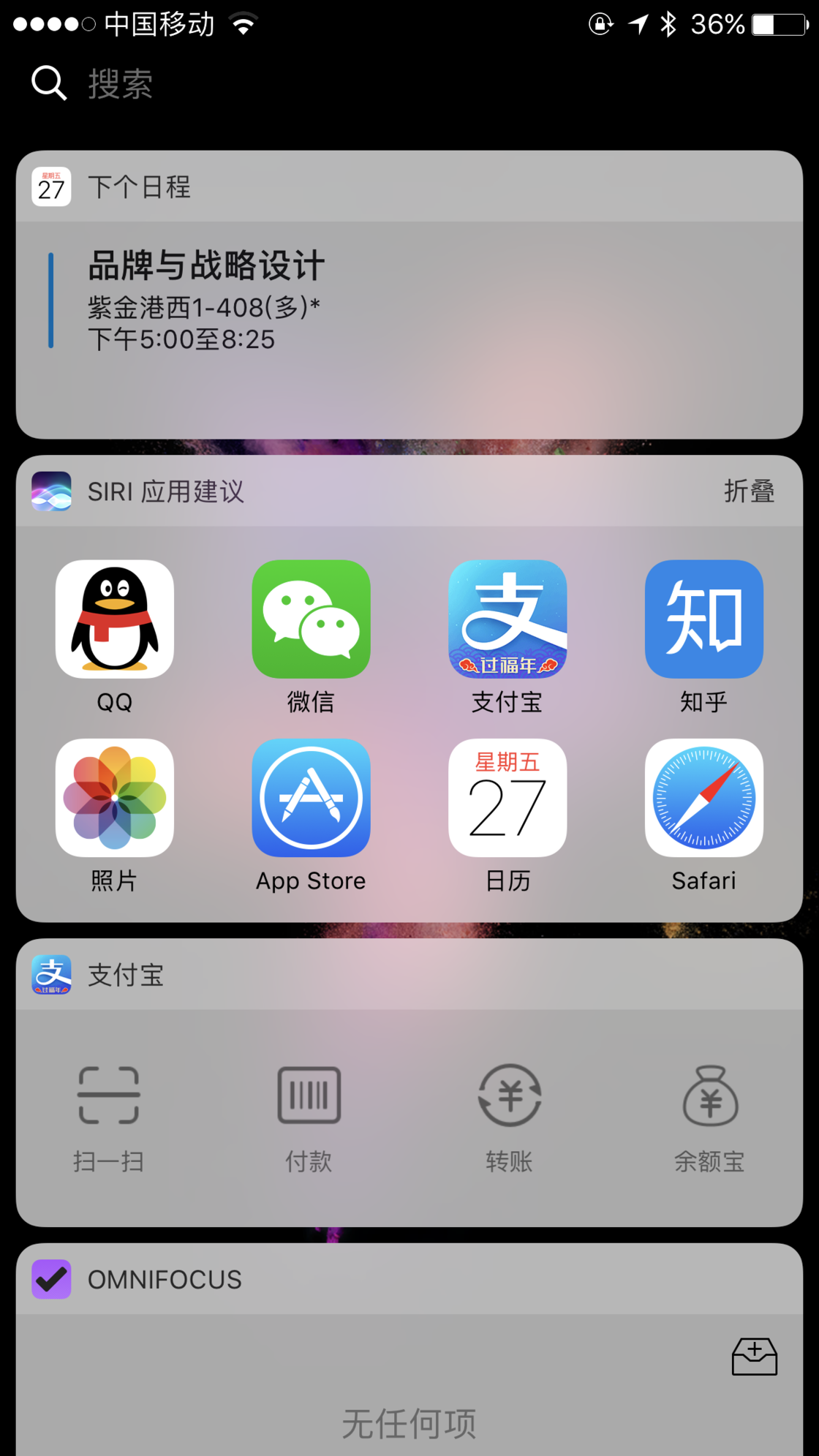819x1456 pixels.
Task: Launch Safari browser
Action: [703, 798]
